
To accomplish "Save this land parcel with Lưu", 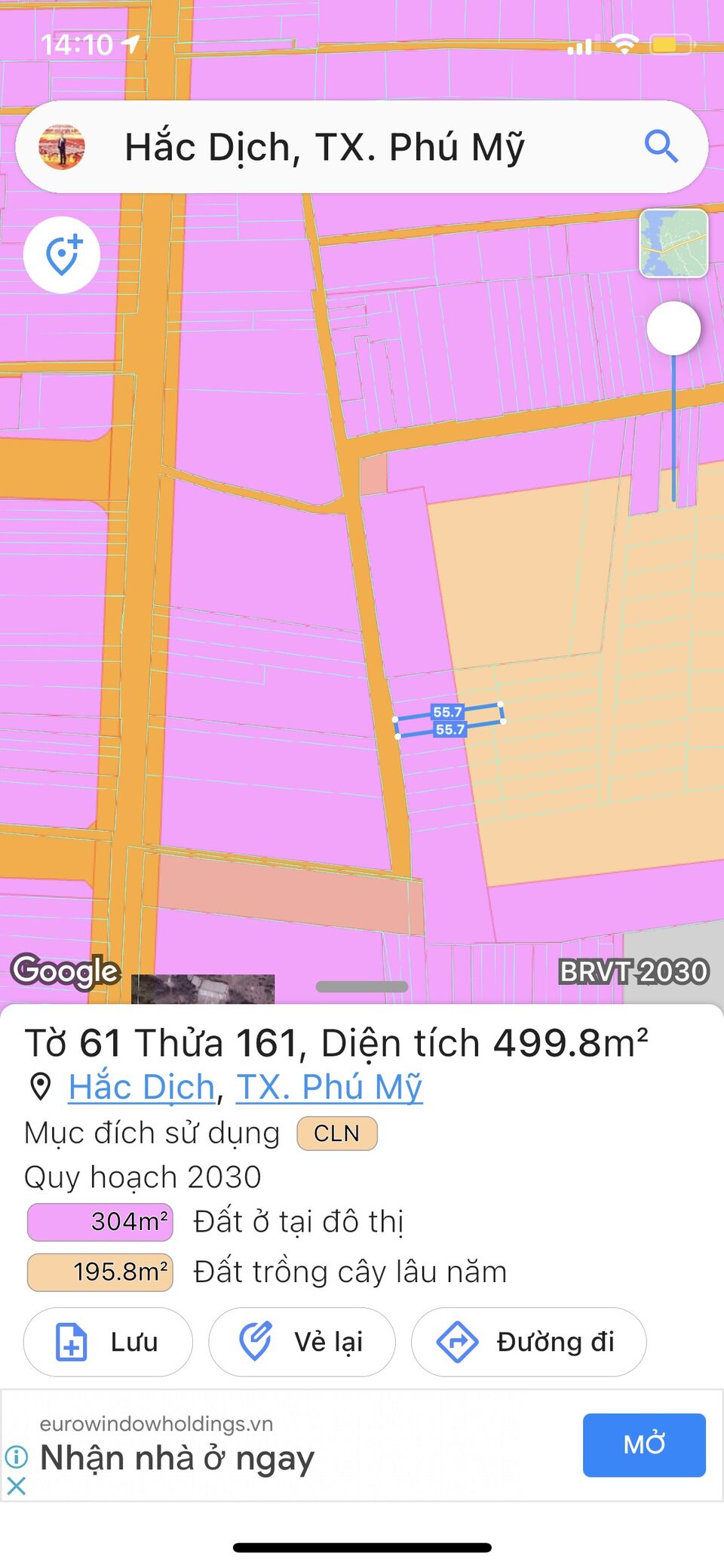I will click(x=108, y=1342).
